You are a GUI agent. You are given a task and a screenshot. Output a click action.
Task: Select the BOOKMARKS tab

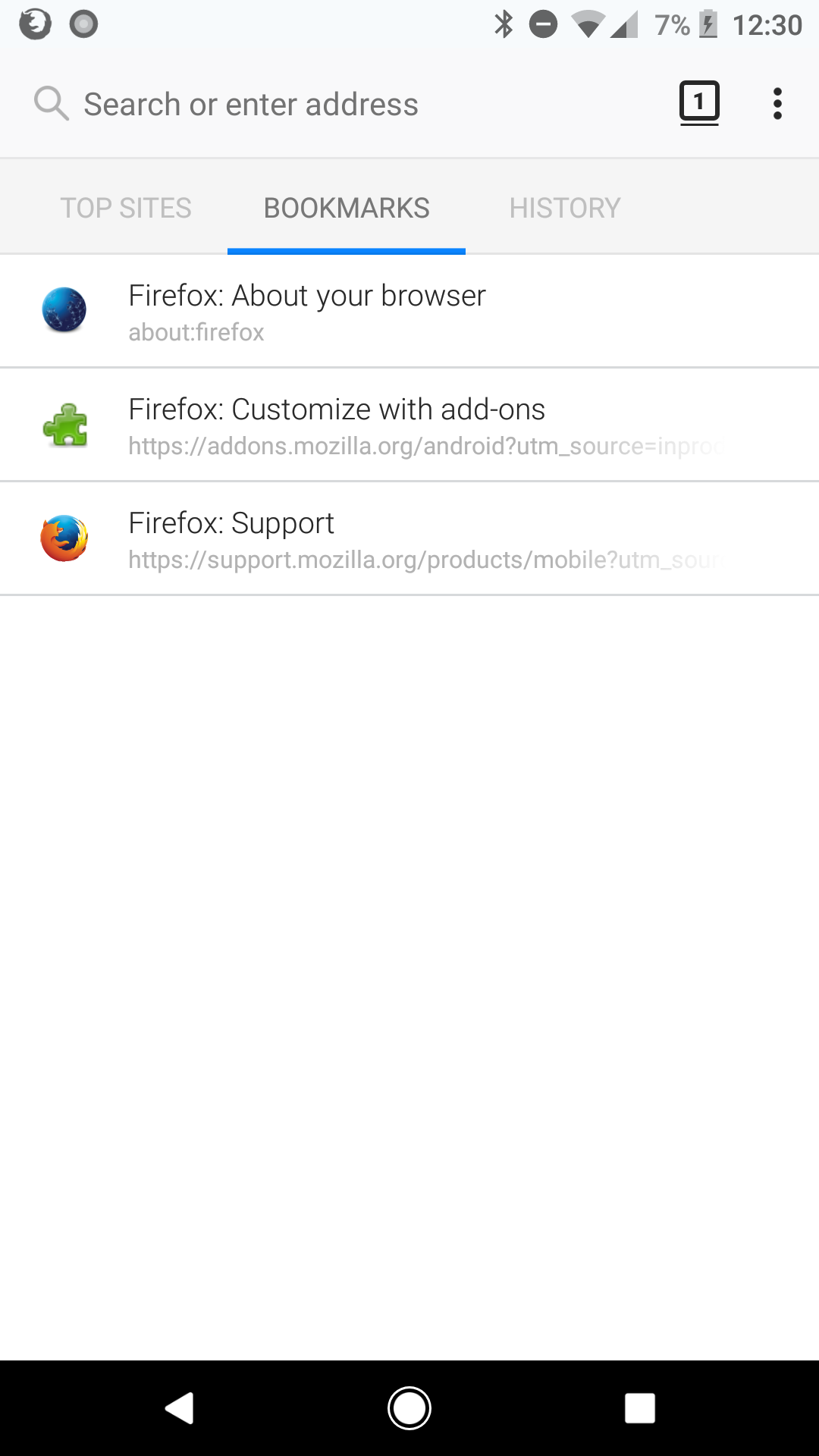[x=345, y=206]
